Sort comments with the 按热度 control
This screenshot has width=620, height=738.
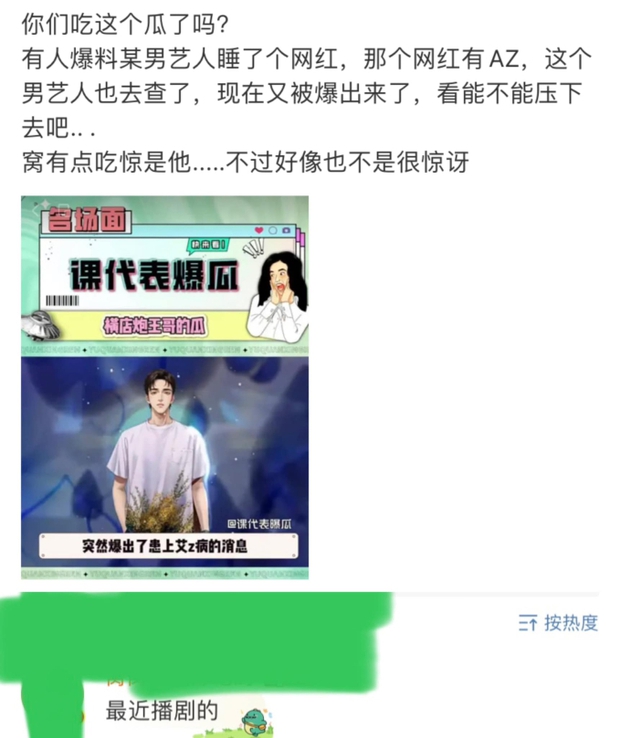558,623
